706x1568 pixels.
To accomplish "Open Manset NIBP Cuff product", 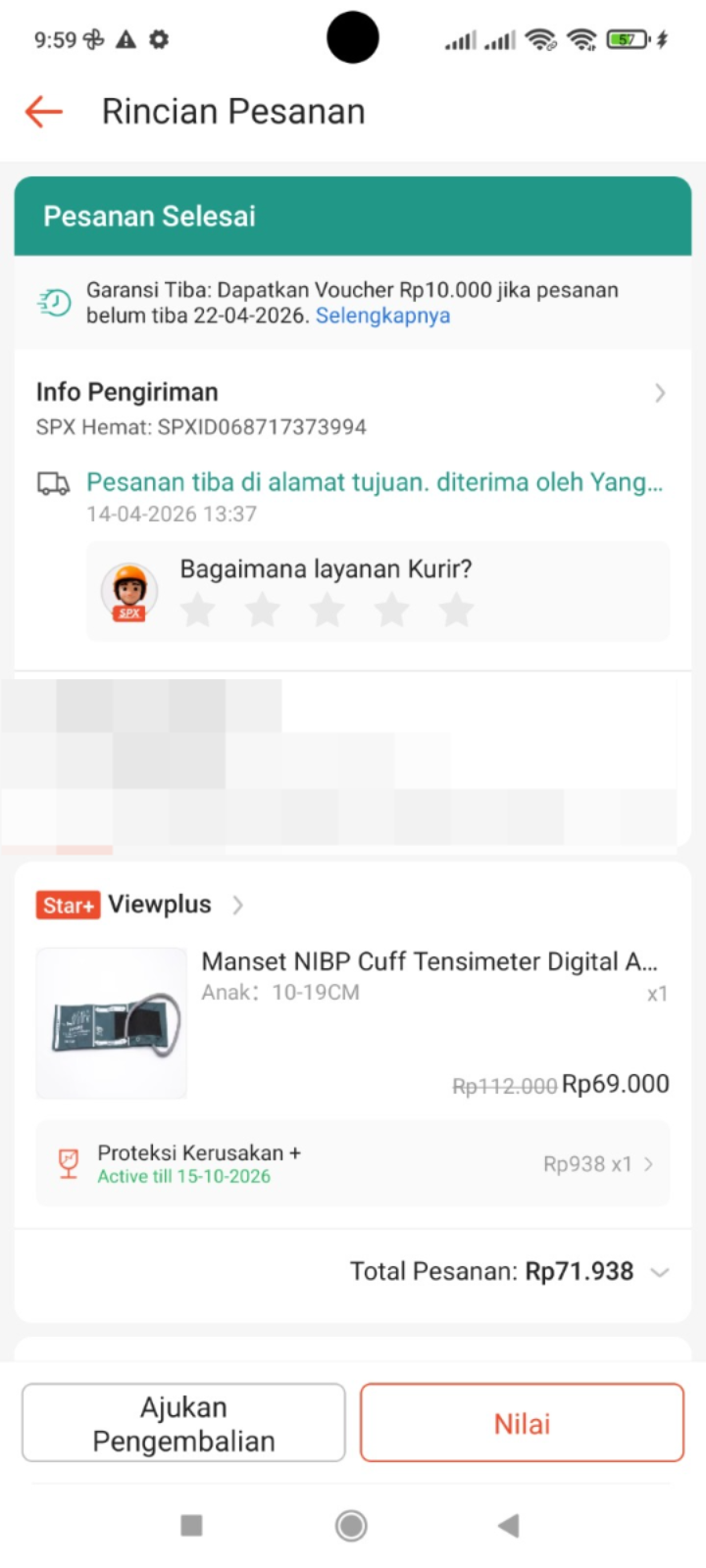I will (x=429, y=961).
